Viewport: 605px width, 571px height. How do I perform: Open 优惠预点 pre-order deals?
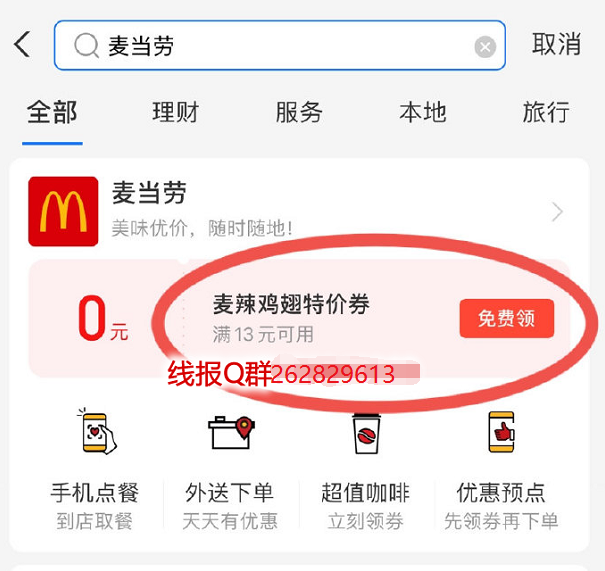pos(501,470)
